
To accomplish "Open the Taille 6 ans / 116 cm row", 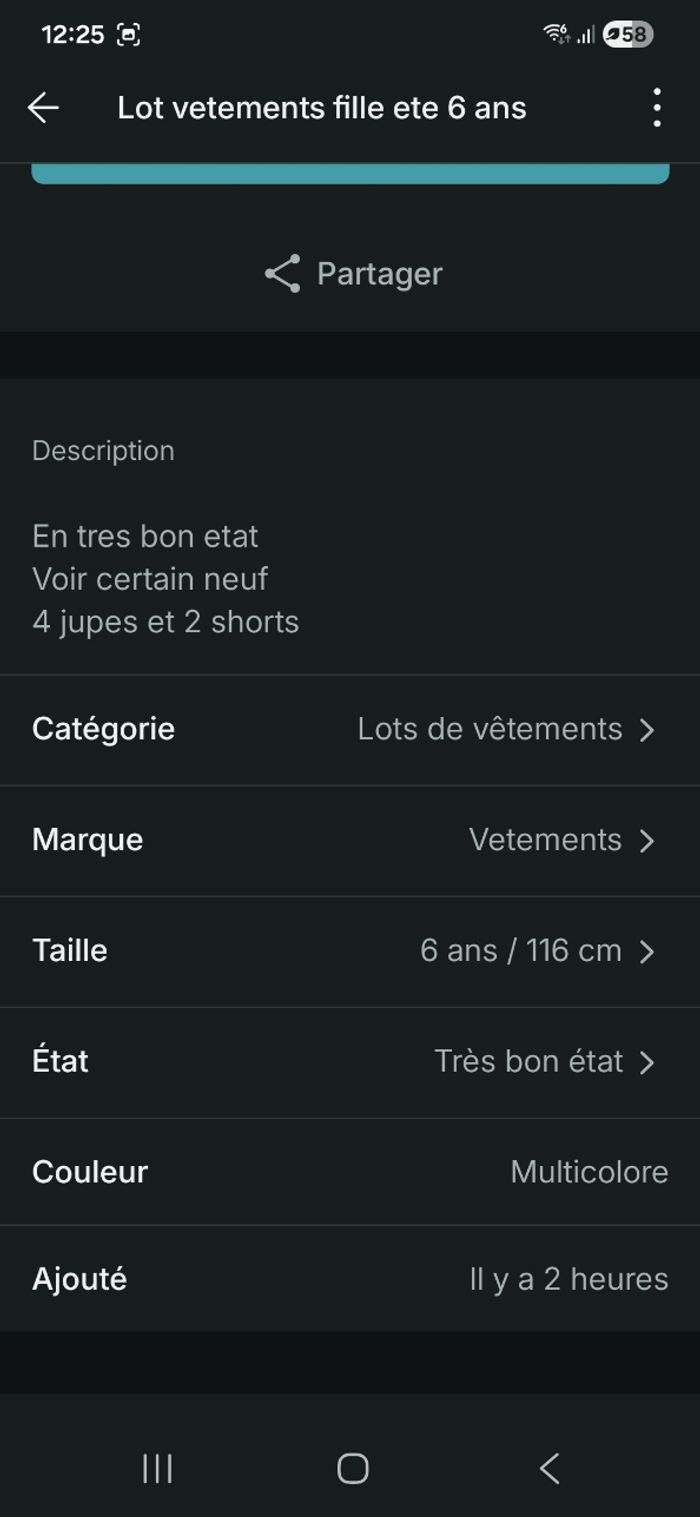I will click(x=350, y=951).
